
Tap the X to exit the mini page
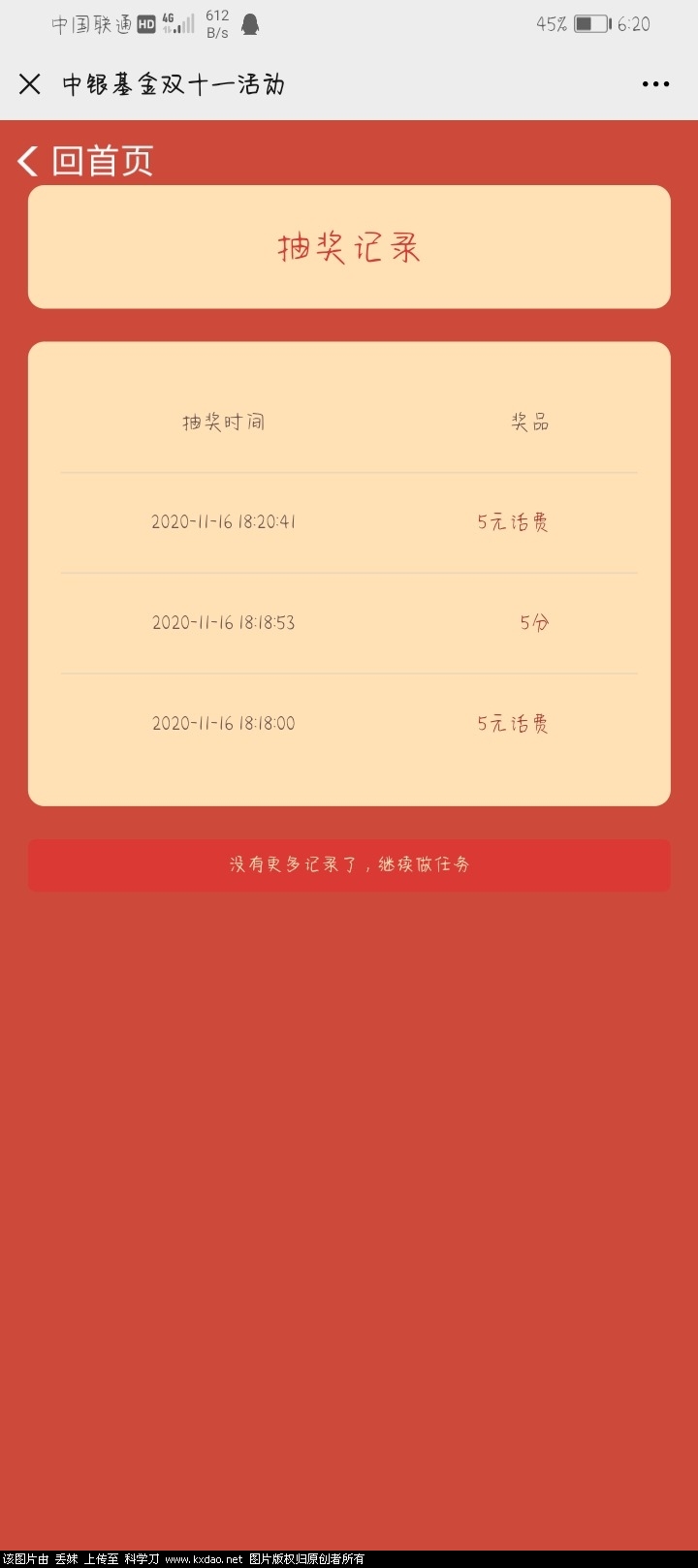pyautogui.click(x=29, y=84)
